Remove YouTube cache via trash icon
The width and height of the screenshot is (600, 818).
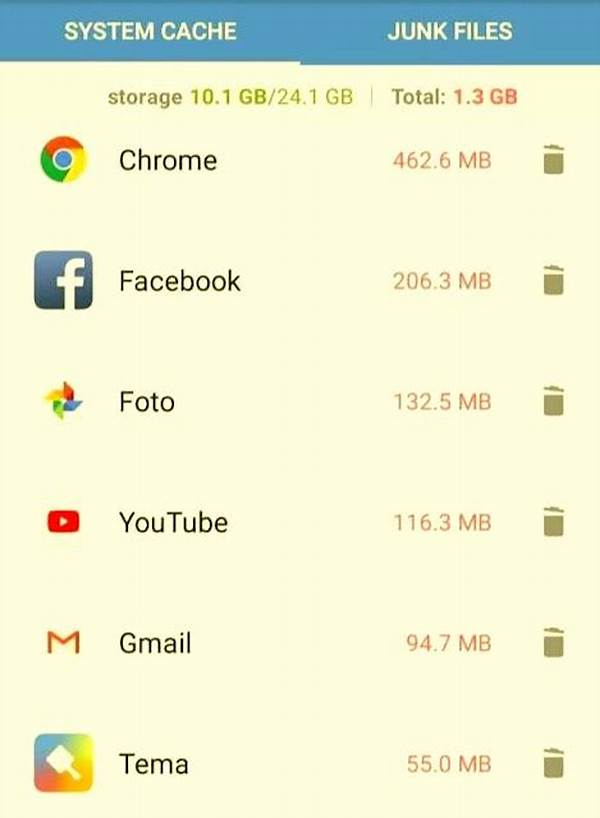[x=553, y=522]
